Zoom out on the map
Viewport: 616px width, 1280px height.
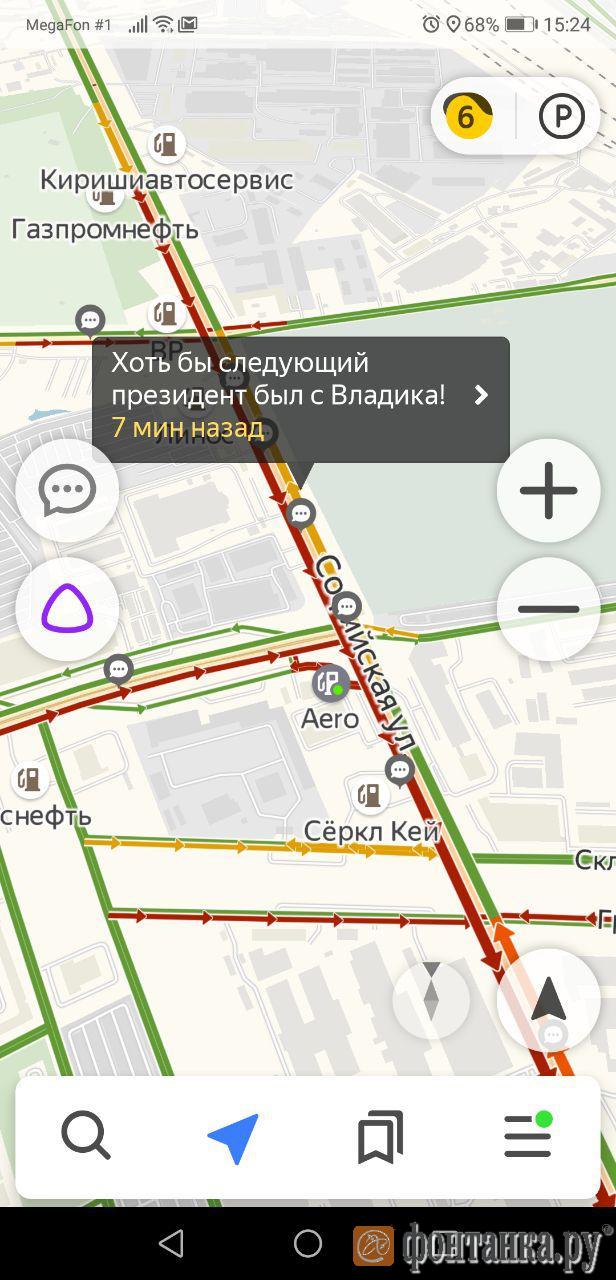click(548, 609)
